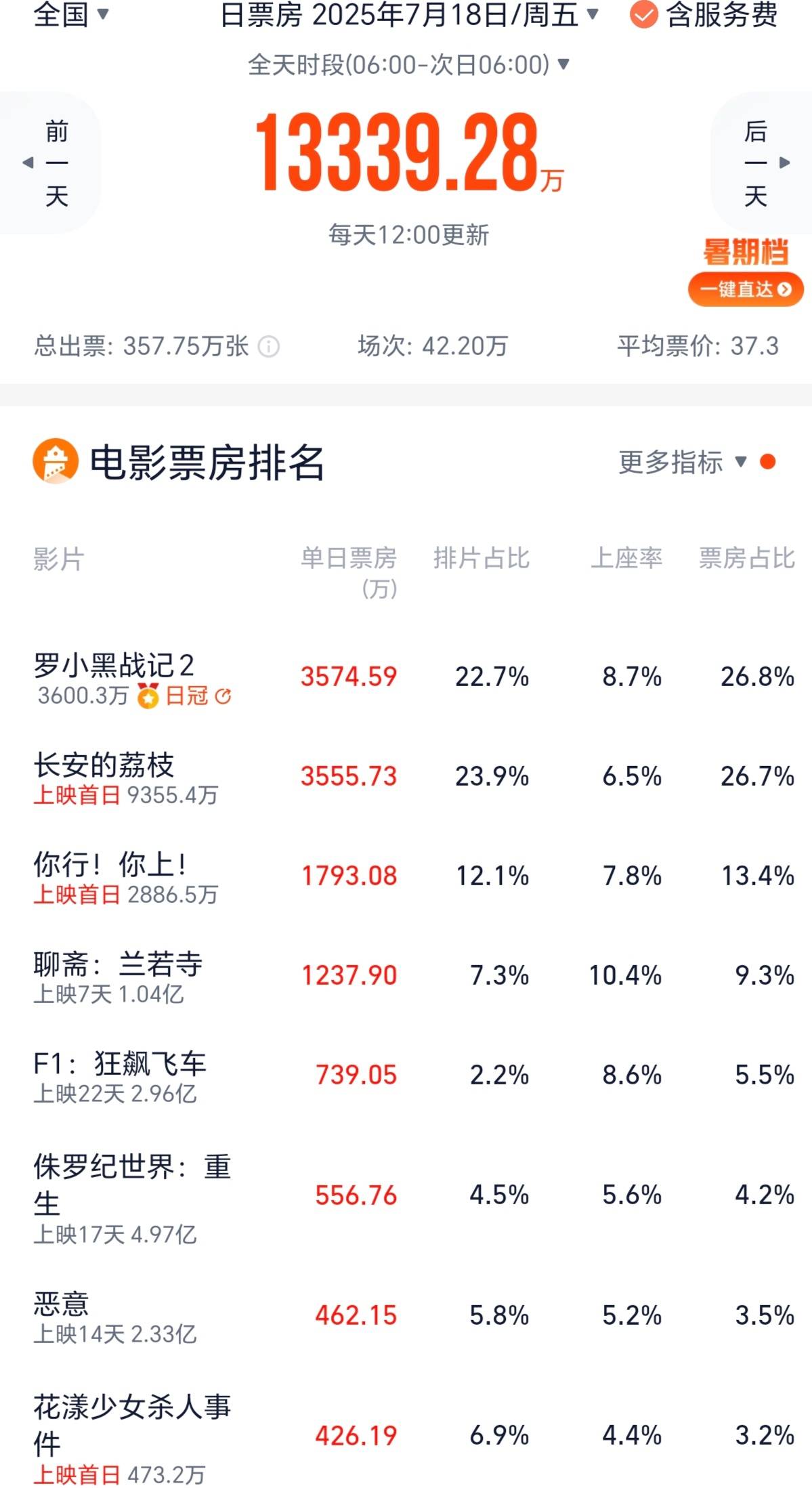
Task: Change the 全天时段 time range
Action: tap(408, 65)
